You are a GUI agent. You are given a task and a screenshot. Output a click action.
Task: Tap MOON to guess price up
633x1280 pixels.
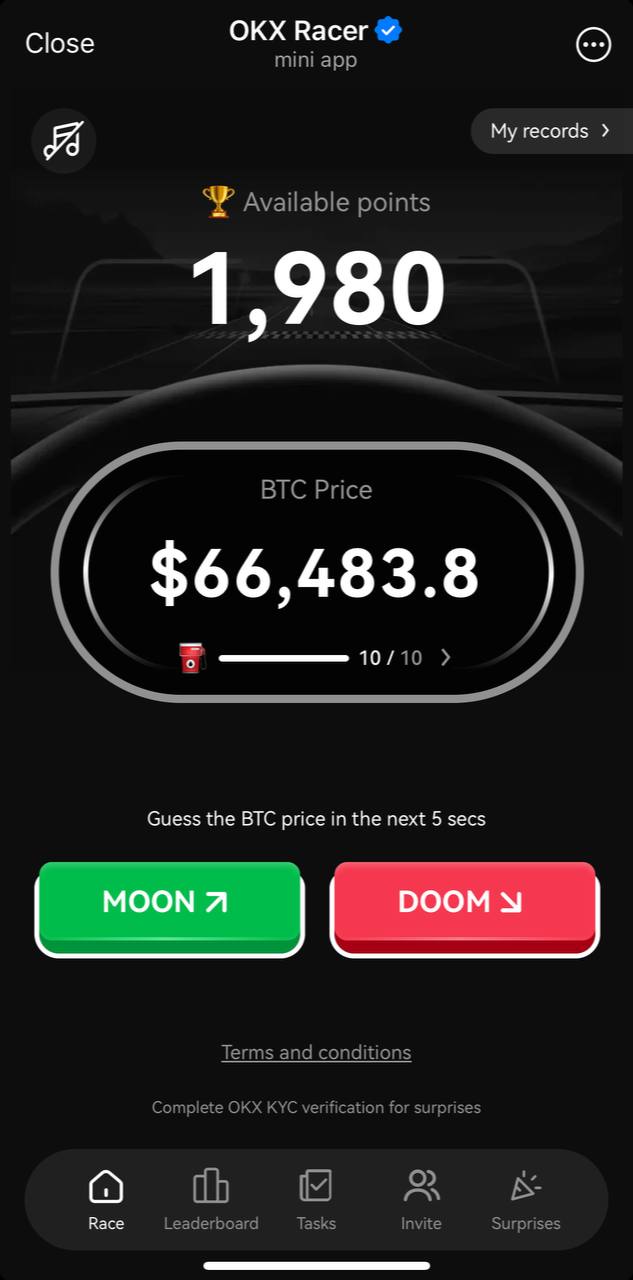[x=168, y=903]
